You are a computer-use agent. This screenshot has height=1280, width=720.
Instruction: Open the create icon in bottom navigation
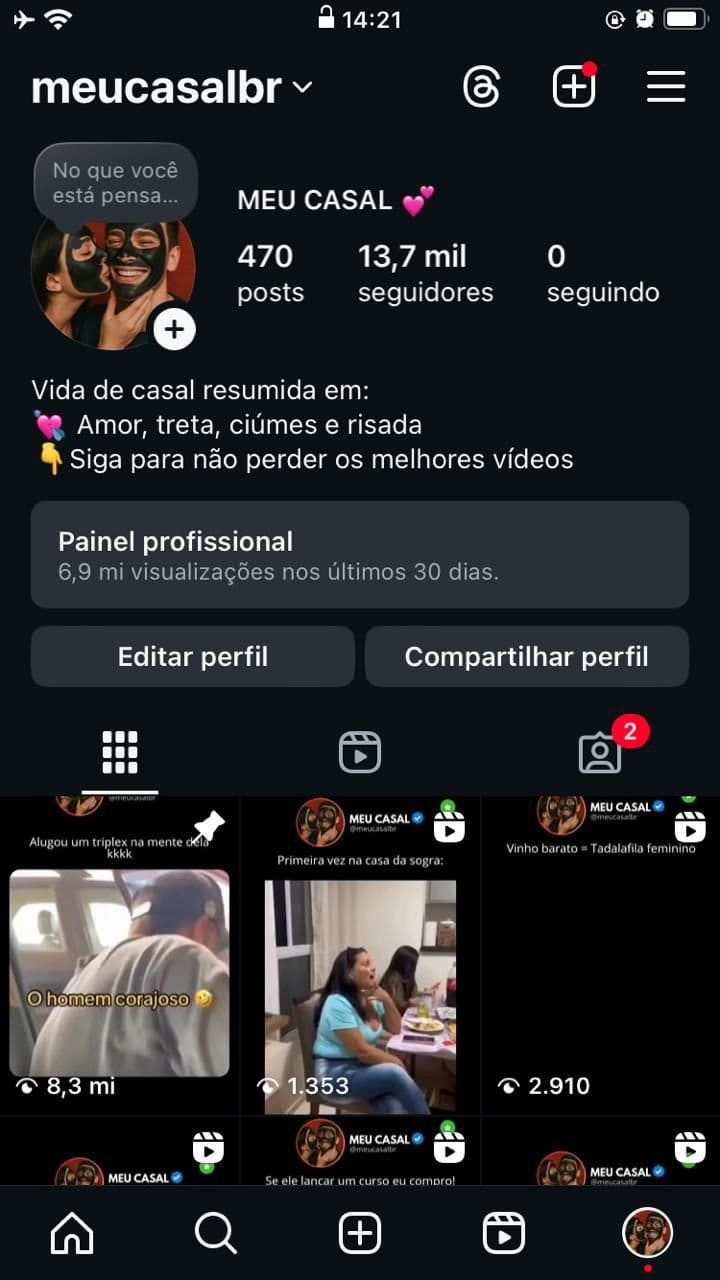pos(359,1233)
